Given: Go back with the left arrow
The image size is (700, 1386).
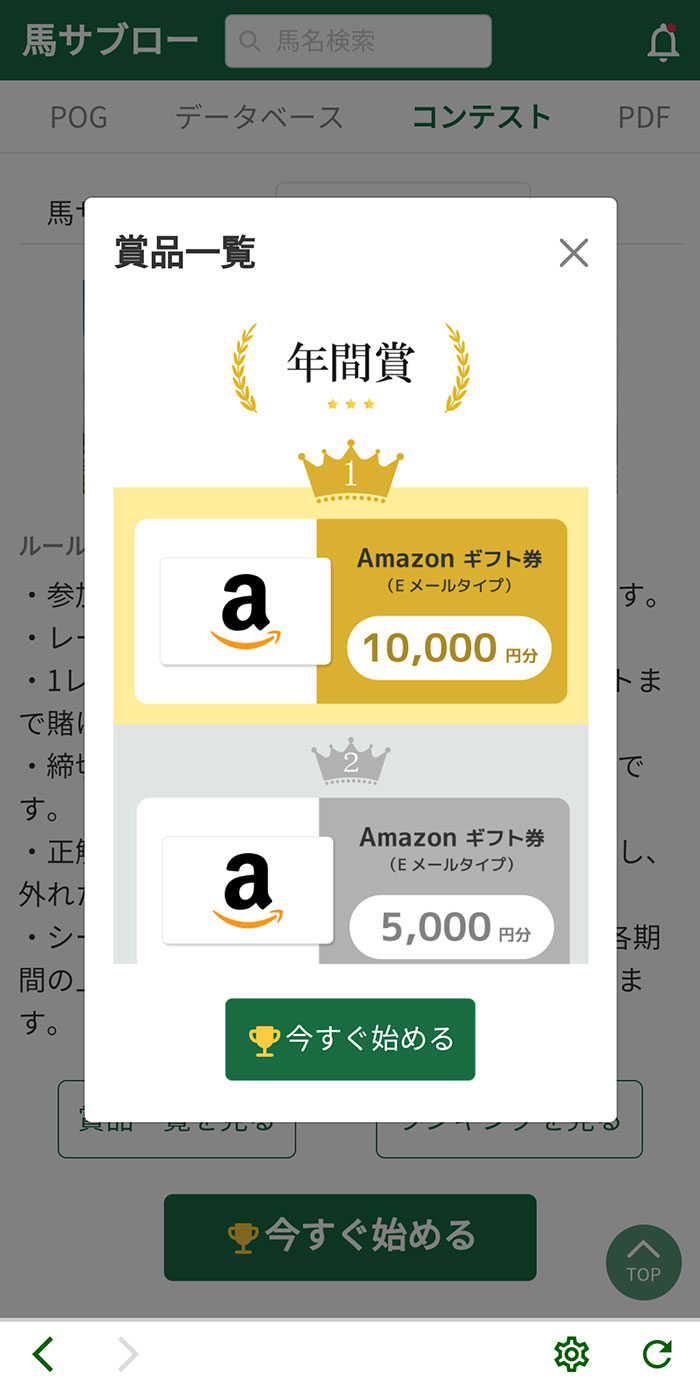Looking at the screenshot, I should (43, 1354).
